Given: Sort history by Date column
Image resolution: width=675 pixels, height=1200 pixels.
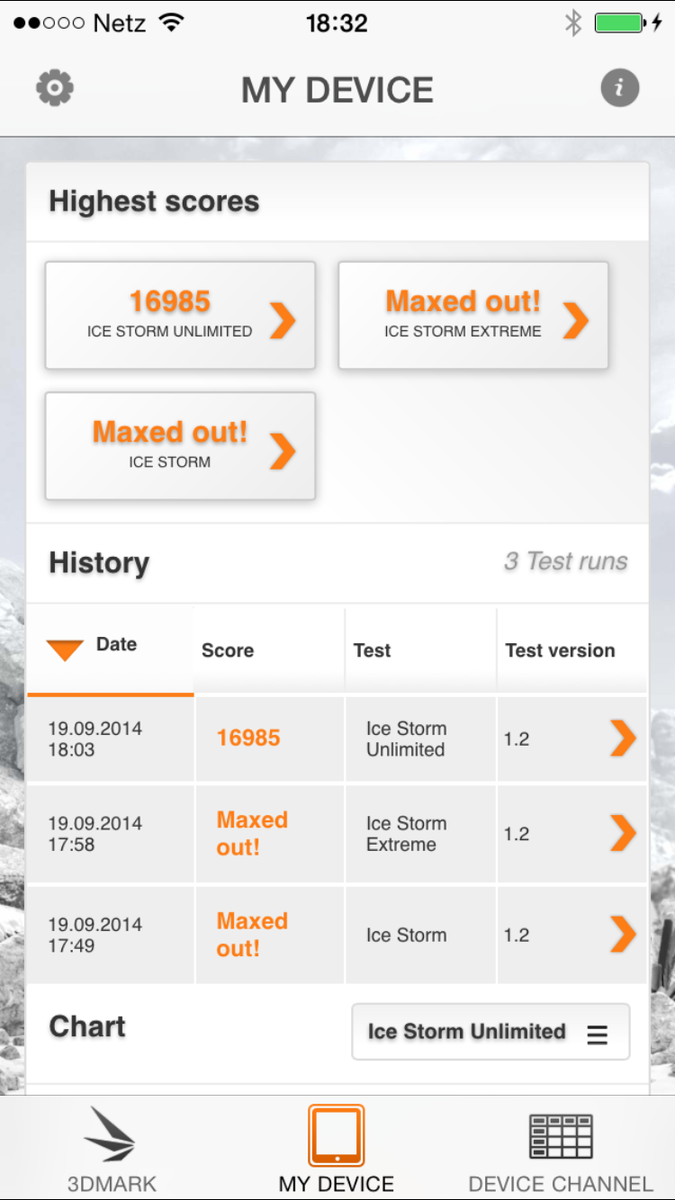Looking at the screenshot, I should pos(110,648).
